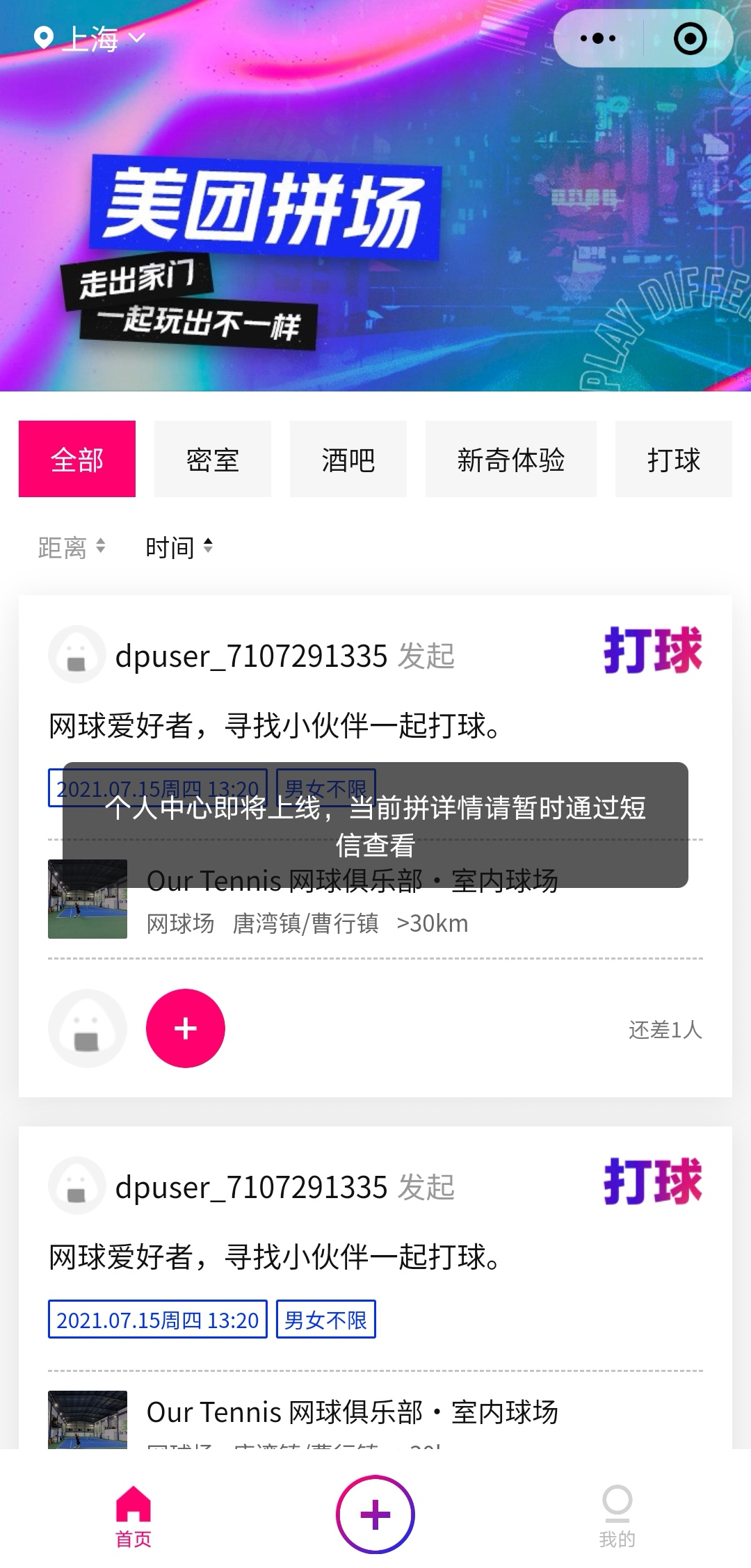Show the 打球 category
751x1568 pixels.
[x=673, y=459]
